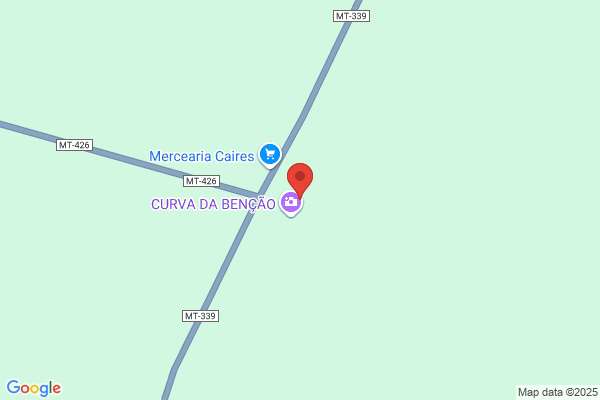This screenshot has width=600, height=400.
Task: Select the CURVA DA BENÇÃO photo spot marker
Action: pyautogui.click(x=291, y=202)
